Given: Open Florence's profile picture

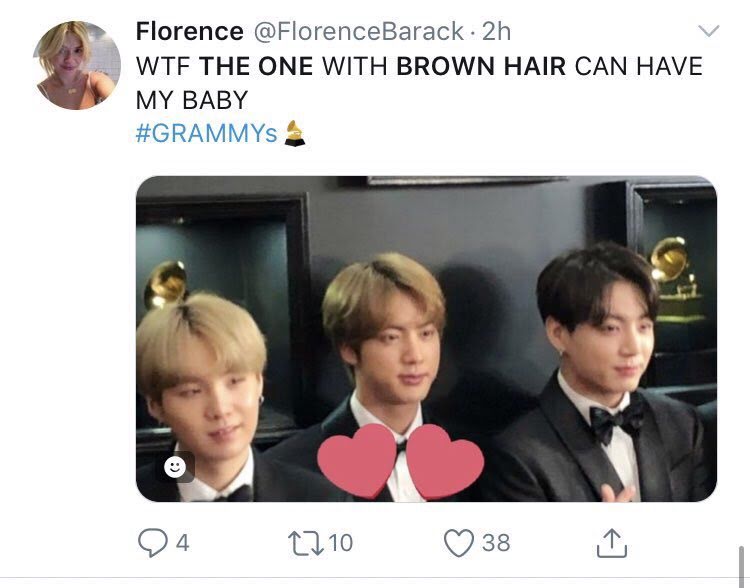Looking at the screenshot, I should pos(77,65).
